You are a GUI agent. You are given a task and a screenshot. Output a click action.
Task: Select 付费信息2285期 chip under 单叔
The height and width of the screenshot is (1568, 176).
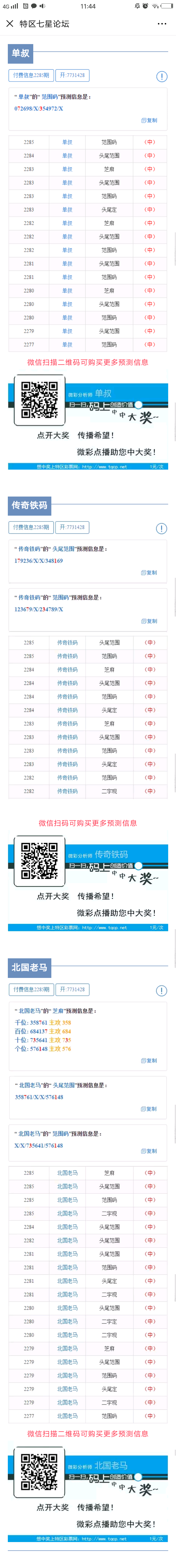click(x=32, y=75)
